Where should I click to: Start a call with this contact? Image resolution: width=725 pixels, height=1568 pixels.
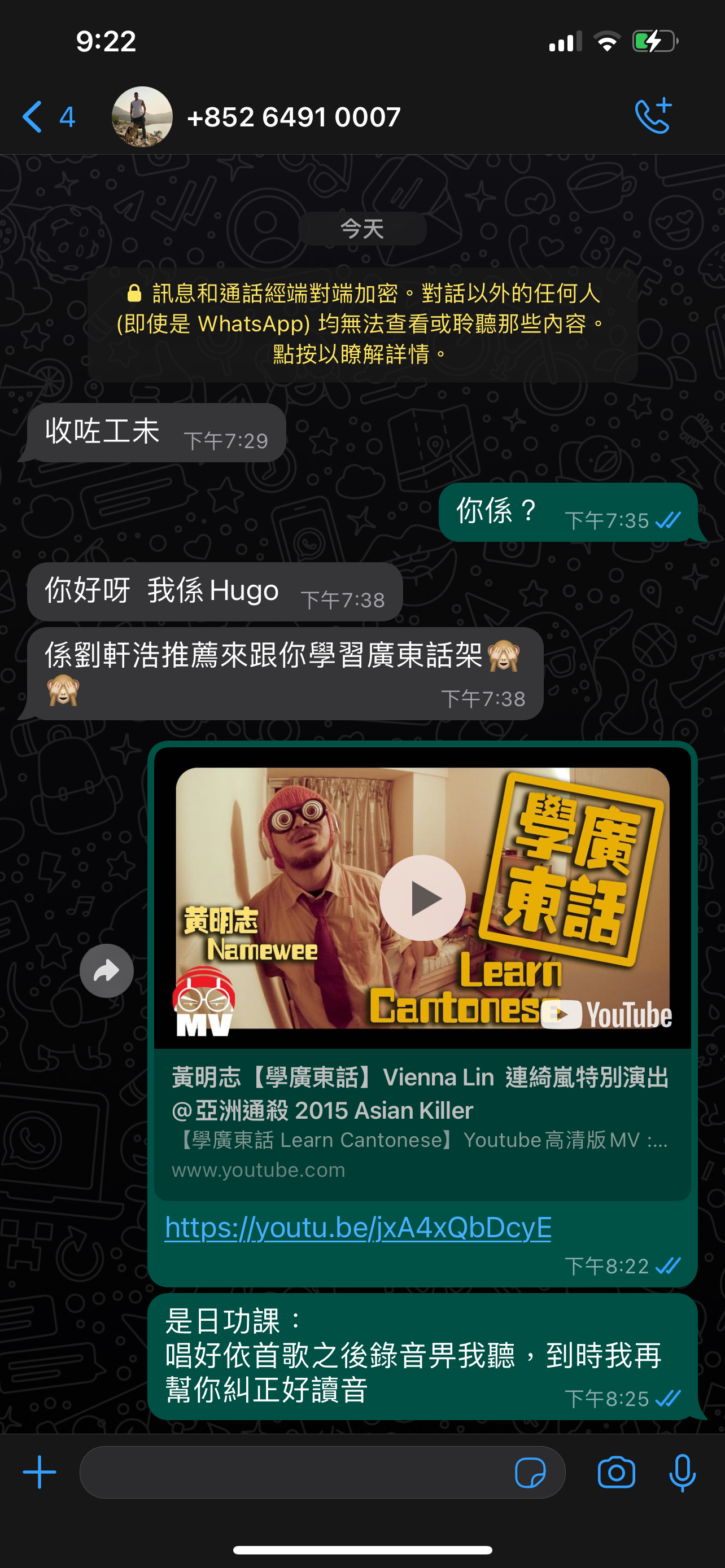pyautogui.click(x=653, y=116)
